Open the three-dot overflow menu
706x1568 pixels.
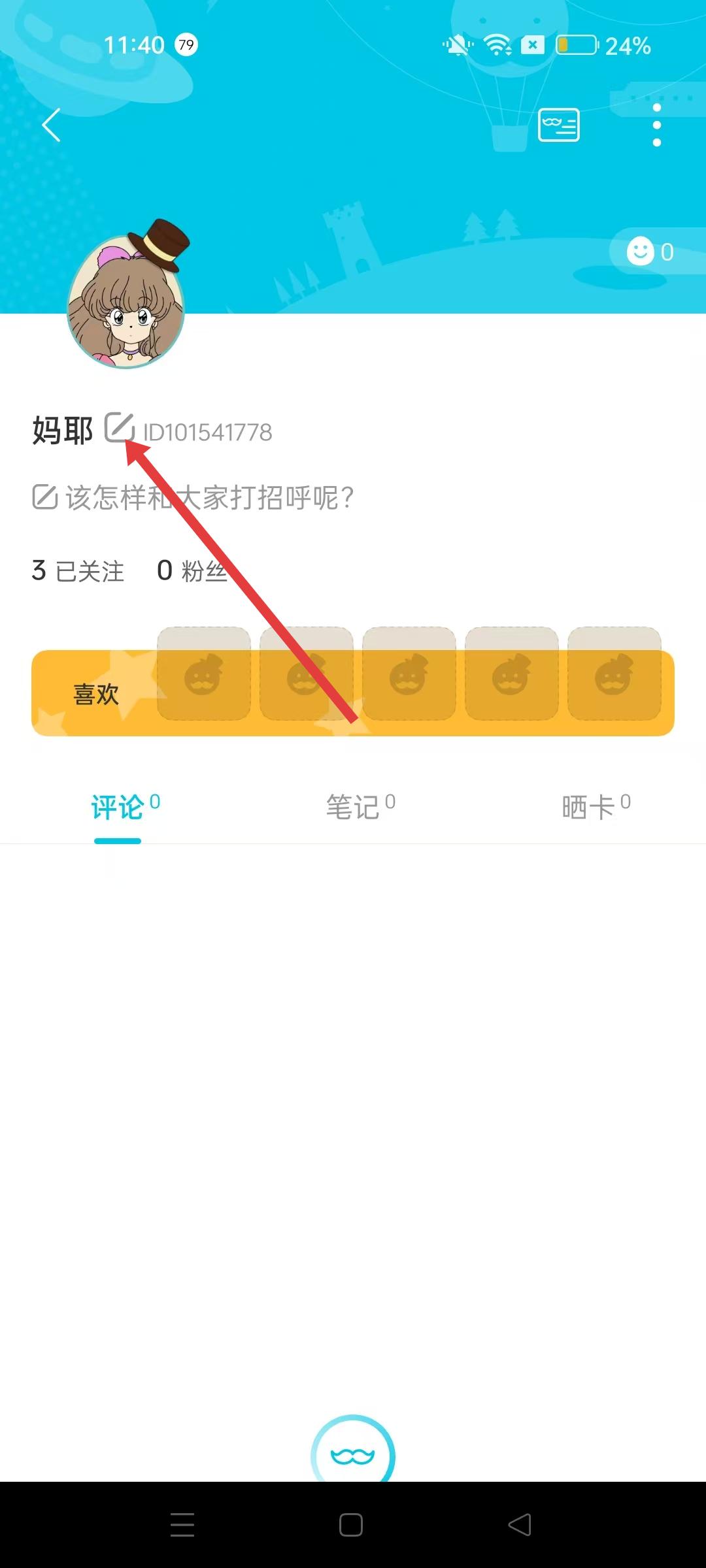pos(656,125)
